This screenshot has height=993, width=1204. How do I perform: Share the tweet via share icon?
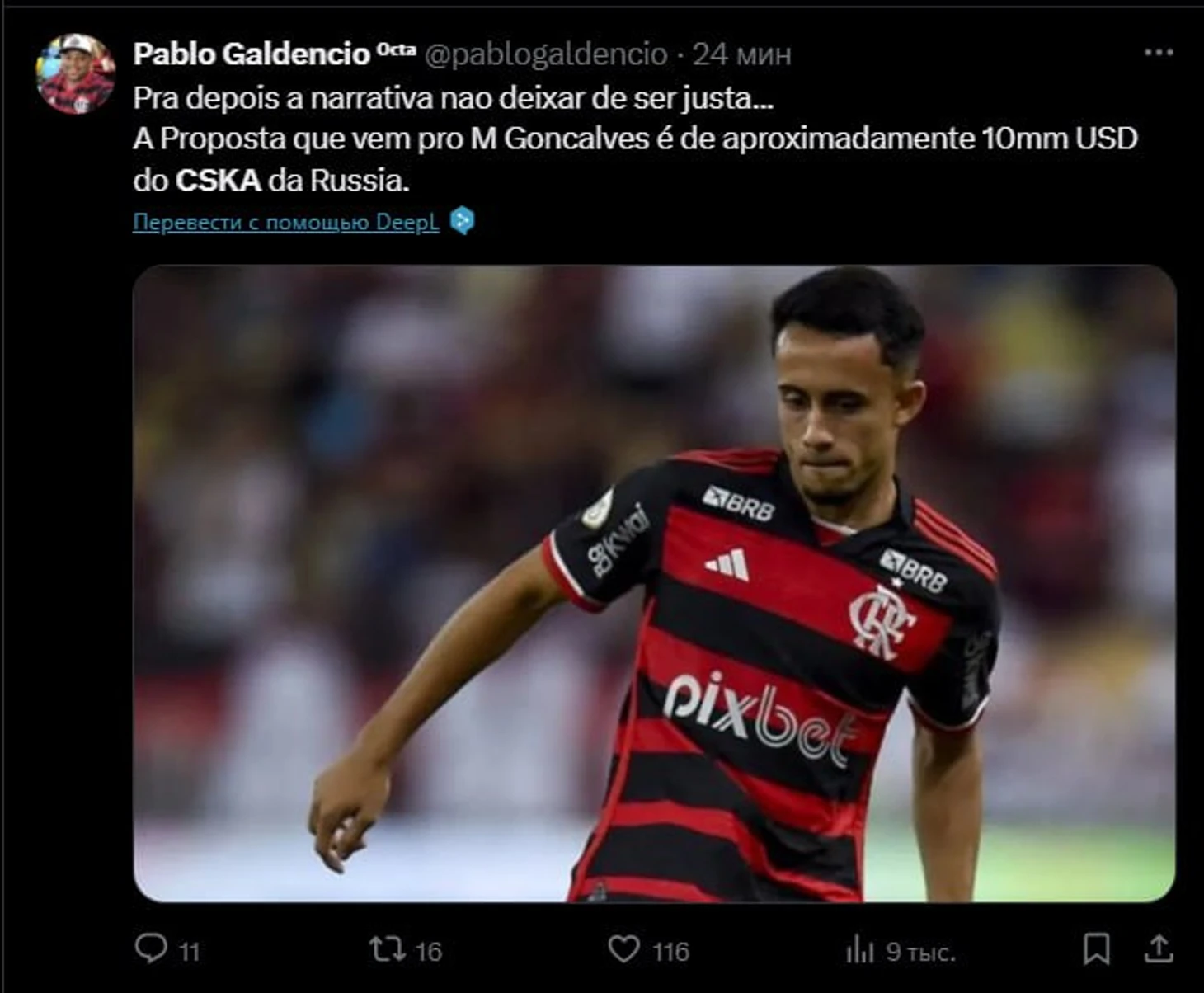(1159, 949)
